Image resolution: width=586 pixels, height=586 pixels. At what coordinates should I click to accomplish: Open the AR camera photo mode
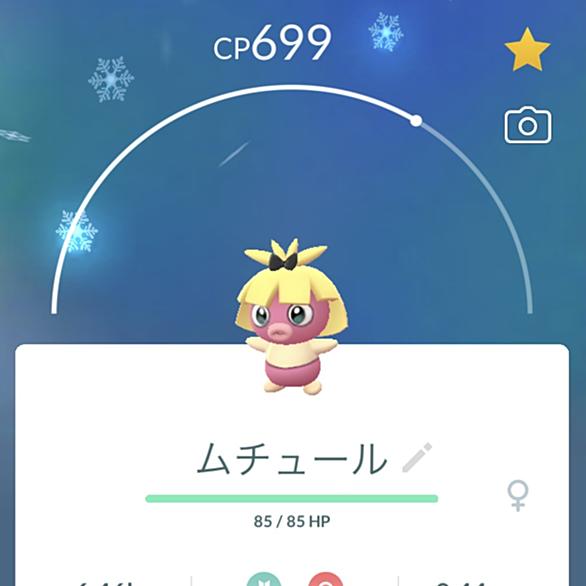pos(528,125)
